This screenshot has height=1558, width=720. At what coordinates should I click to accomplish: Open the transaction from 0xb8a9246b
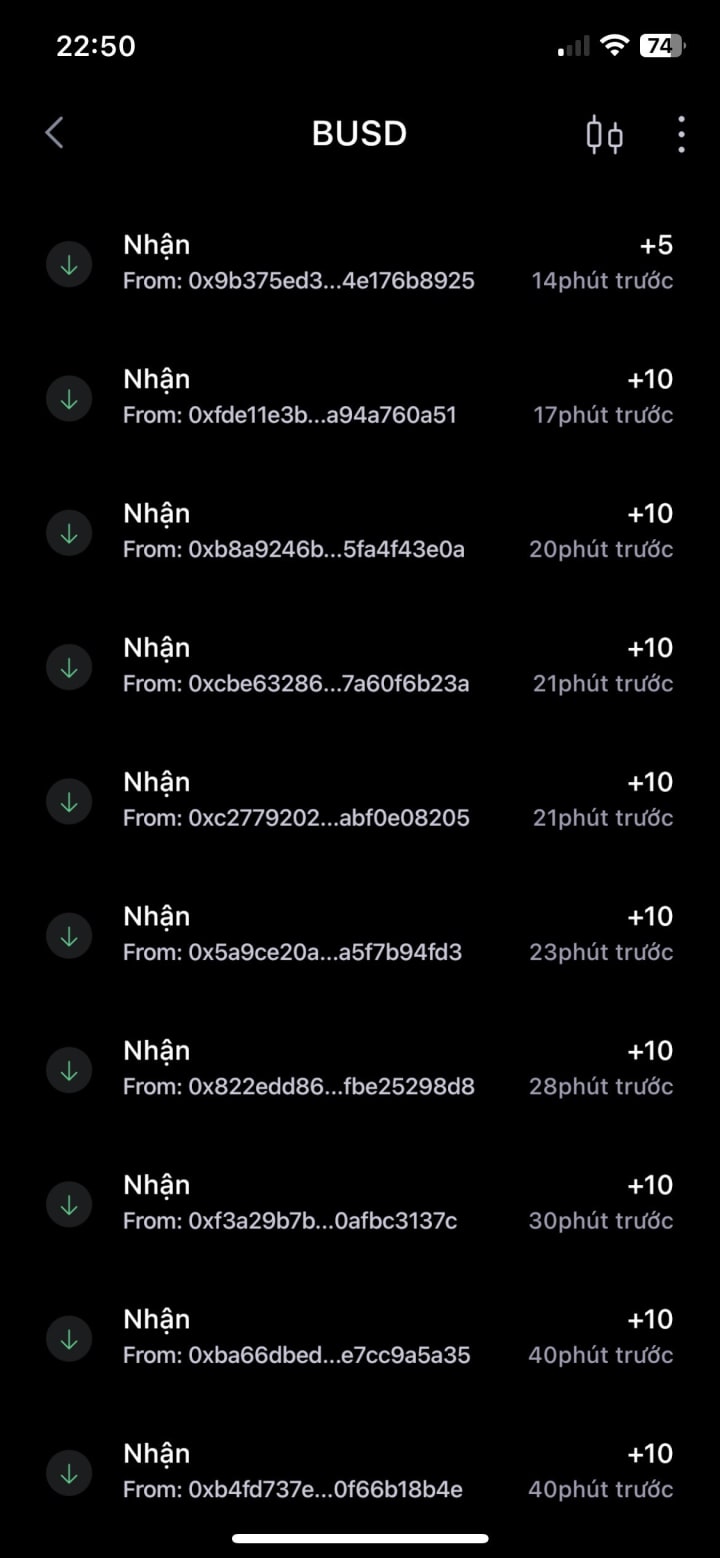(x=360, y=531)
